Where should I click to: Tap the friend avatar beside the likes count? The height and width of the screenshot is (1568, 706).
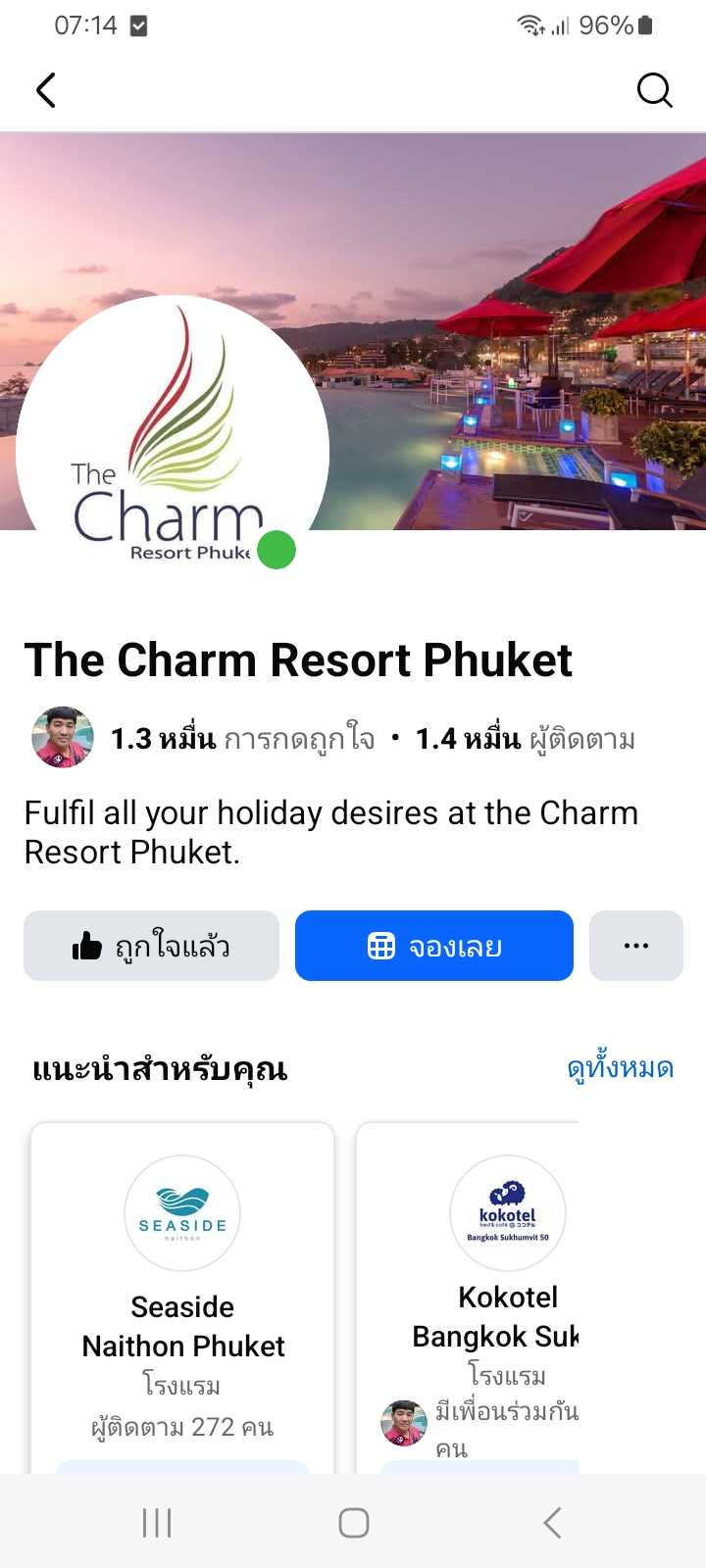click(x=63, y=737)
